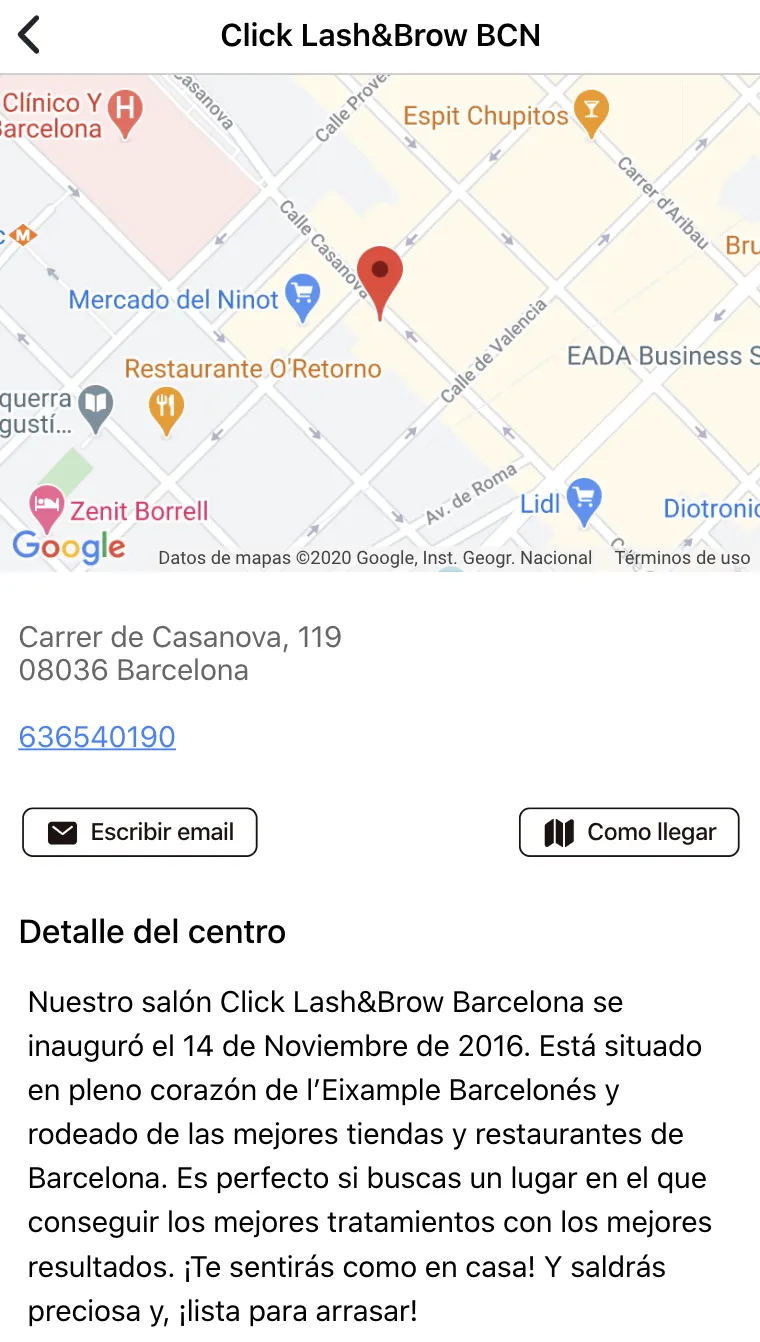This screenshot has width=760, height=1342.
Task: Open directions with Como llegar
Action: [x=629, y=832]
